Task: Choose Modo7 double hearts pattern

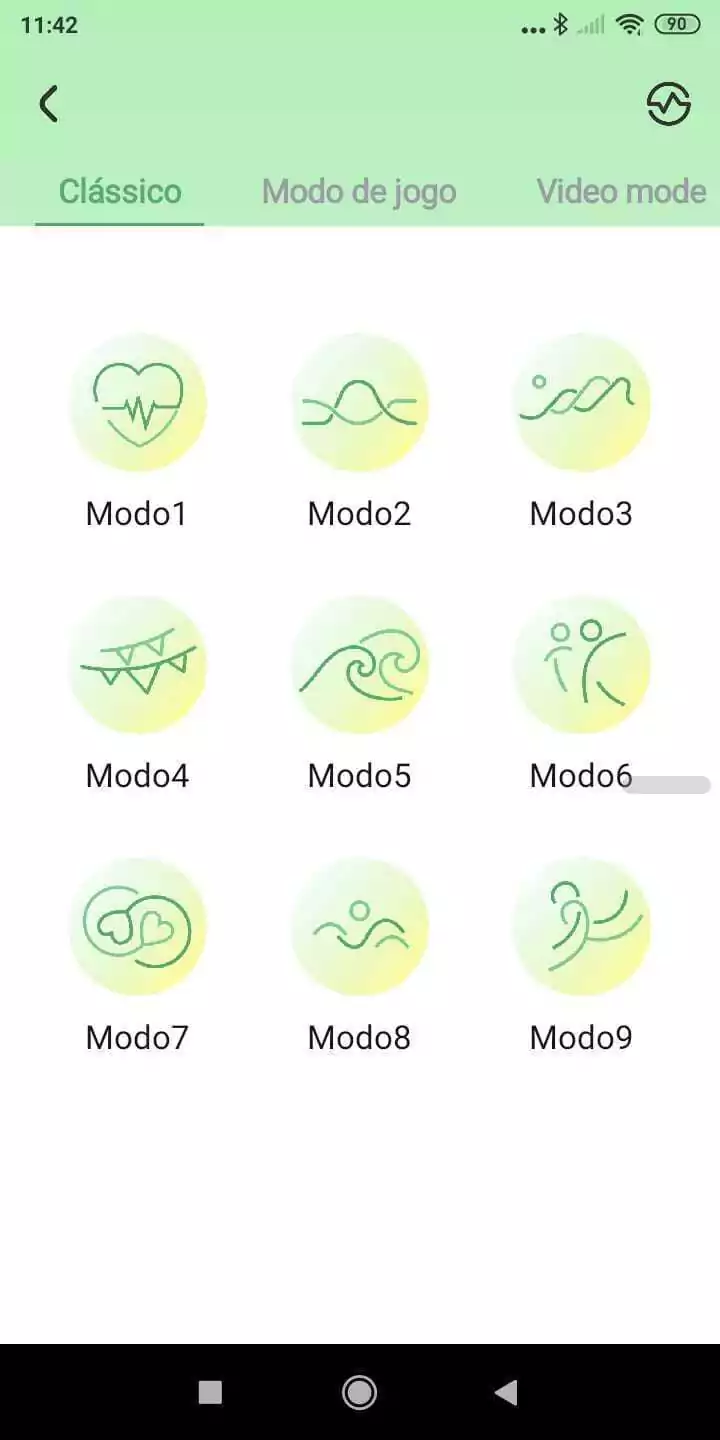Action: coord(137,927)
